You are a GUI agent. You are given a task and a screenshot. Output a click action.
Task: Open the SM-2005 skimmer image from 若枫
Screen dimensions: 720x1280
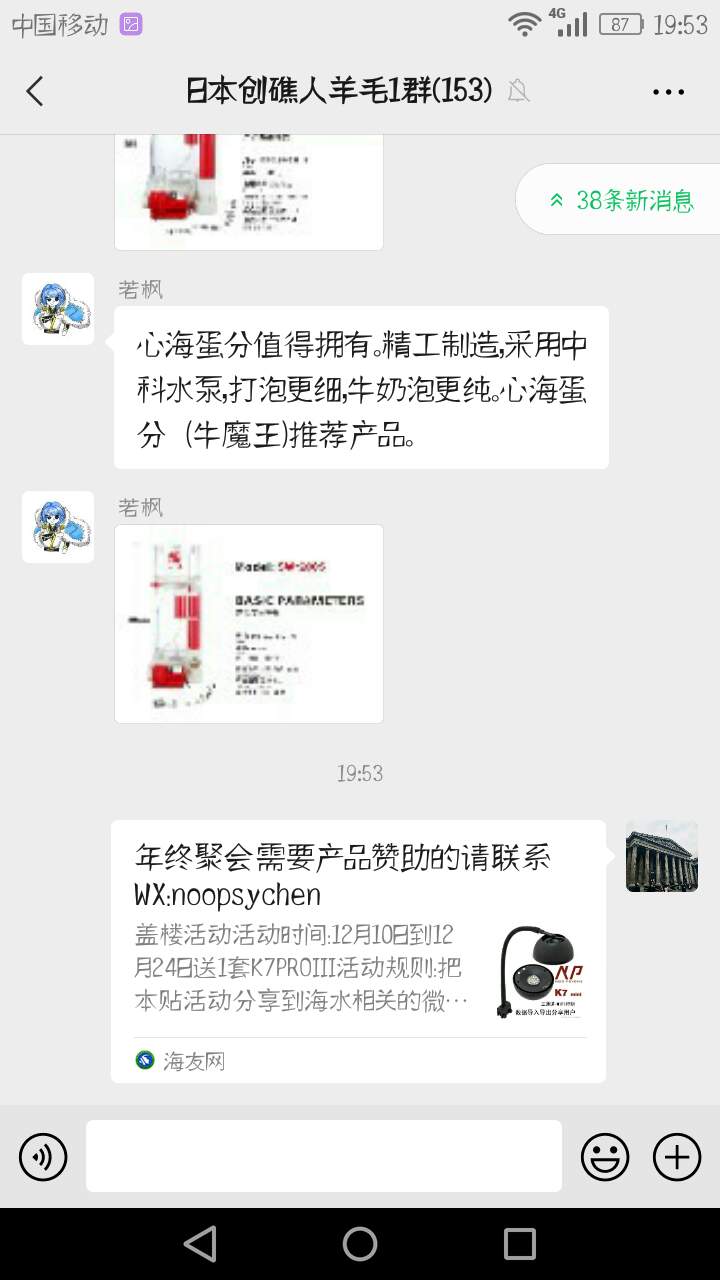click(249, 623)
